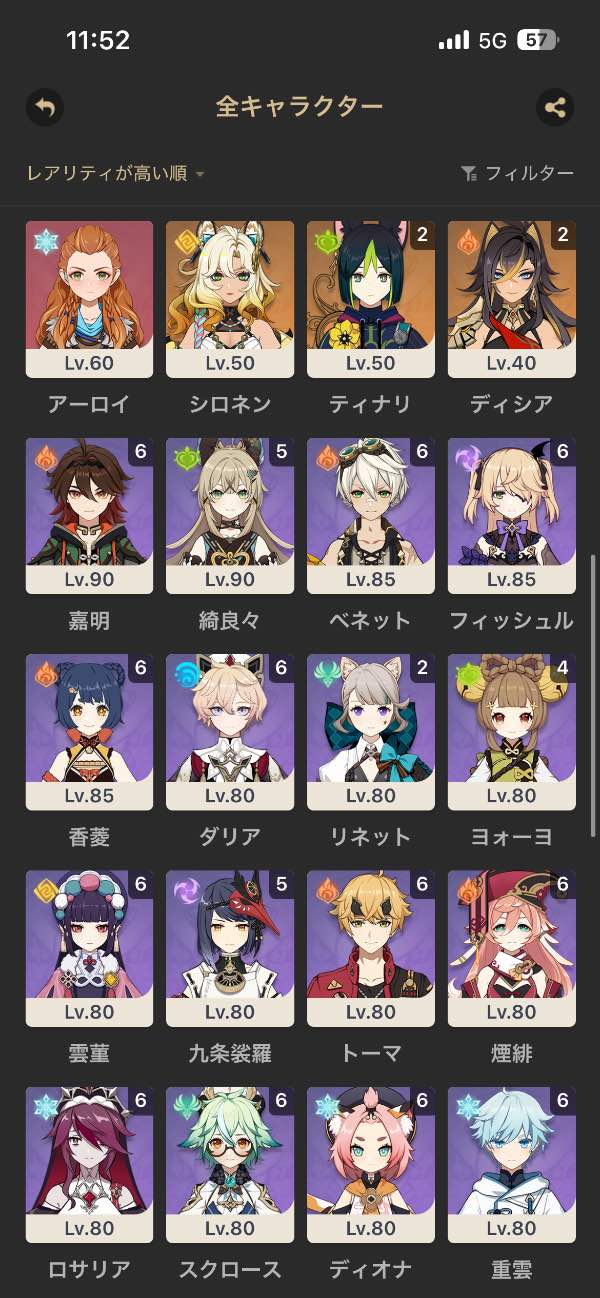Open the フィルター filter options

click(518, 174)
